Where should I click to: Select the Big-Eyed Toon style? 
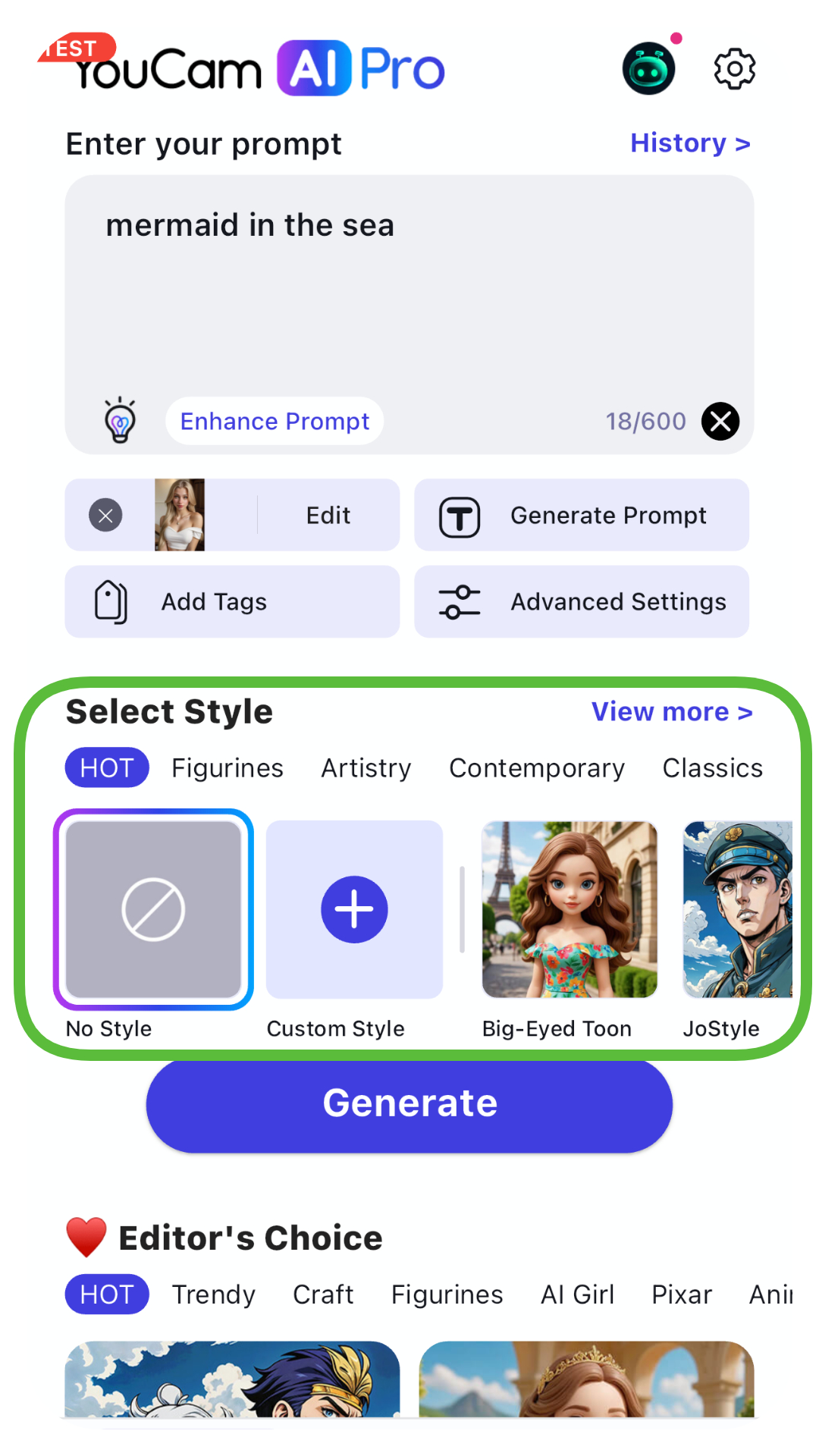tap(570, 909)
